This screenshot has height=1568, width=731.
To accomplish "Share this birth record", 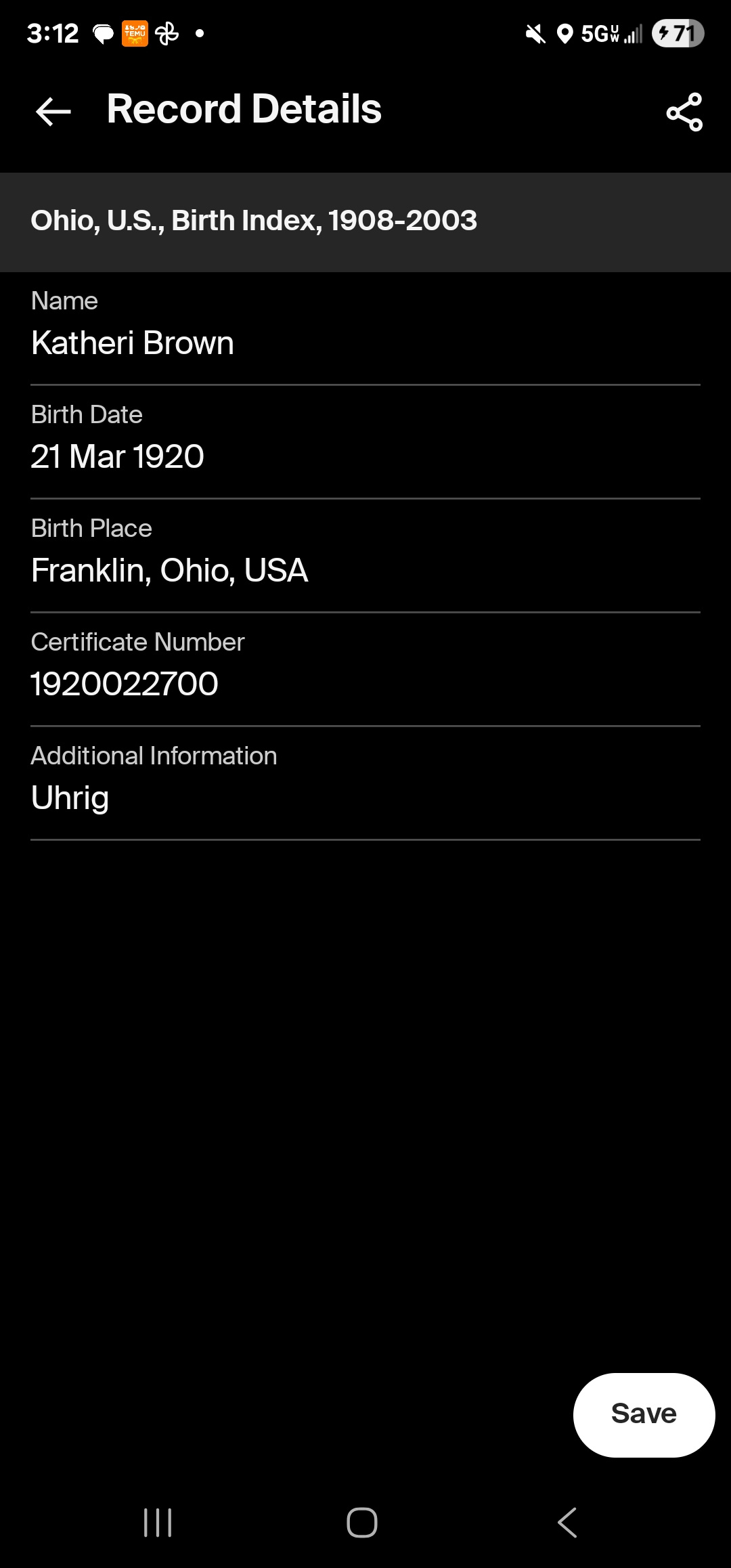I will click(x=684, y=112).
